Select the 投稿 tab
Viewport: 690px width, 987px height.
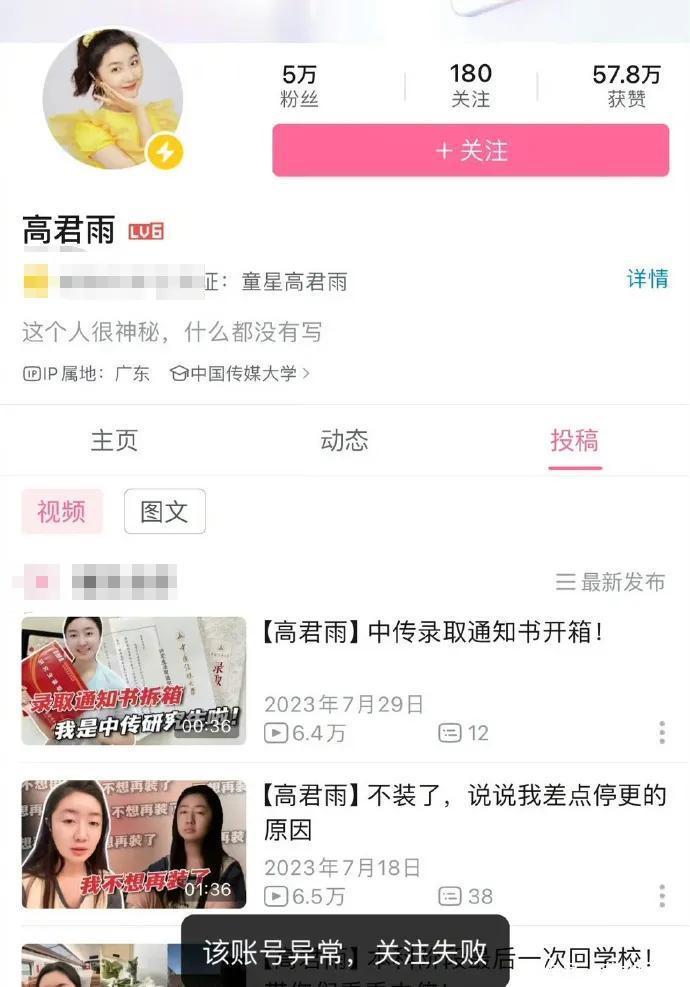574,440
